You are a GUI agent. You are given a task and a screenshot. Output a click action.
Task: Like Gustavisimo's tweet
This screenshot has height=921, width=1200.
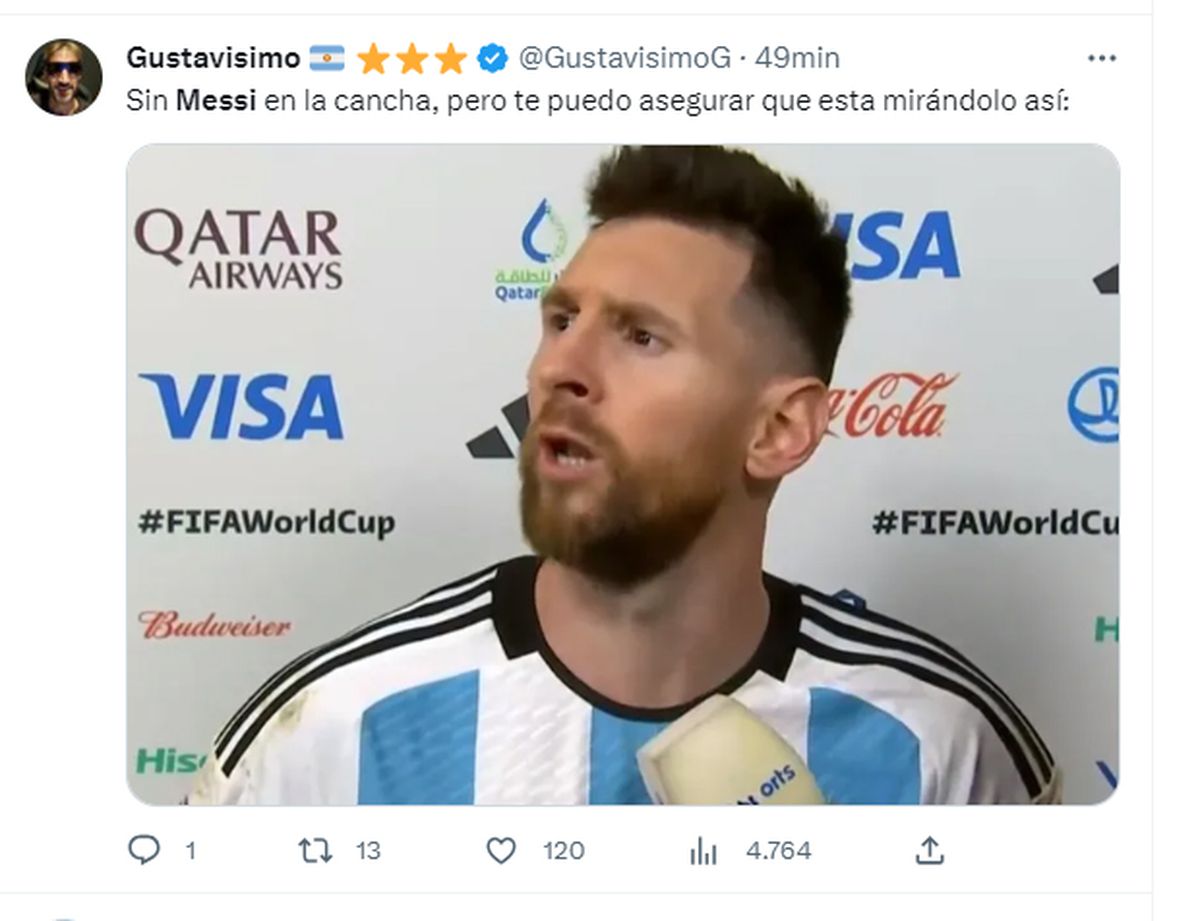click(x=500, y=851)
